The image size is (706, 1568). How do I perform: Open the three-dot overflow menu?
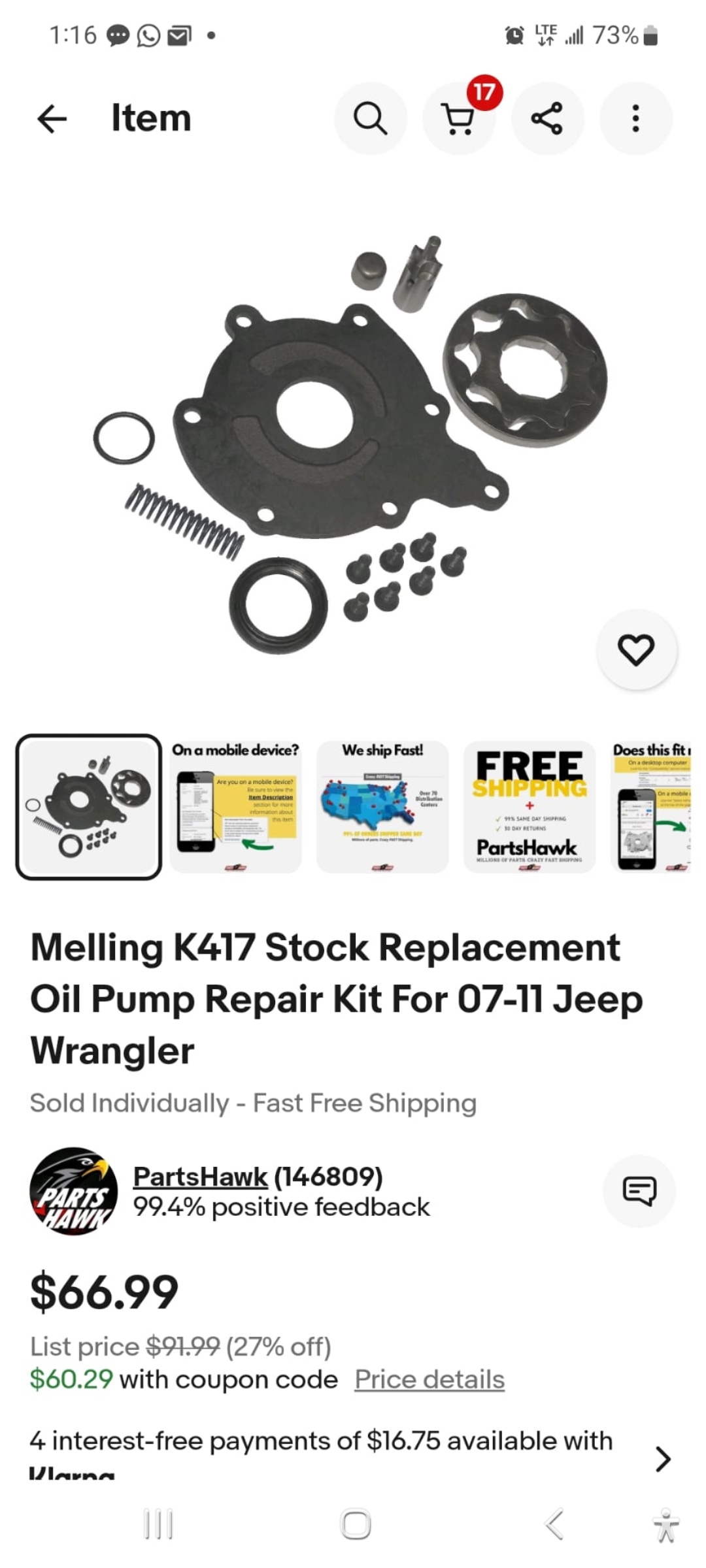(635, 118)
